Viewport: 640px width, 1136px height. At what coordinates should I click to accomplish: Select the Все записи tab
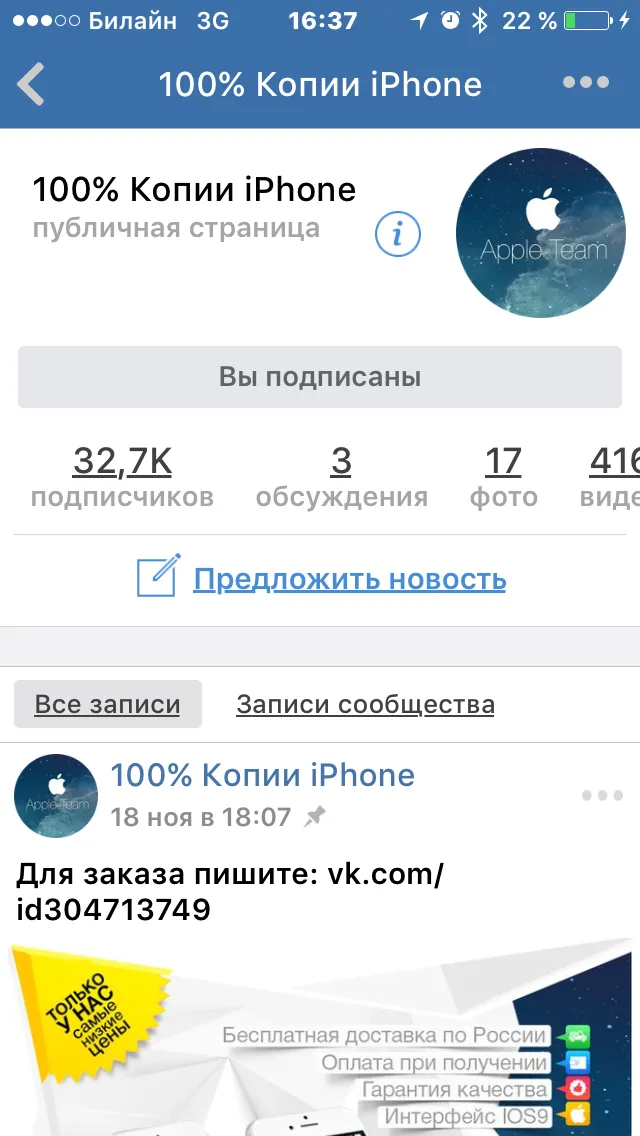pyautogui.click(x=107, y=703)
